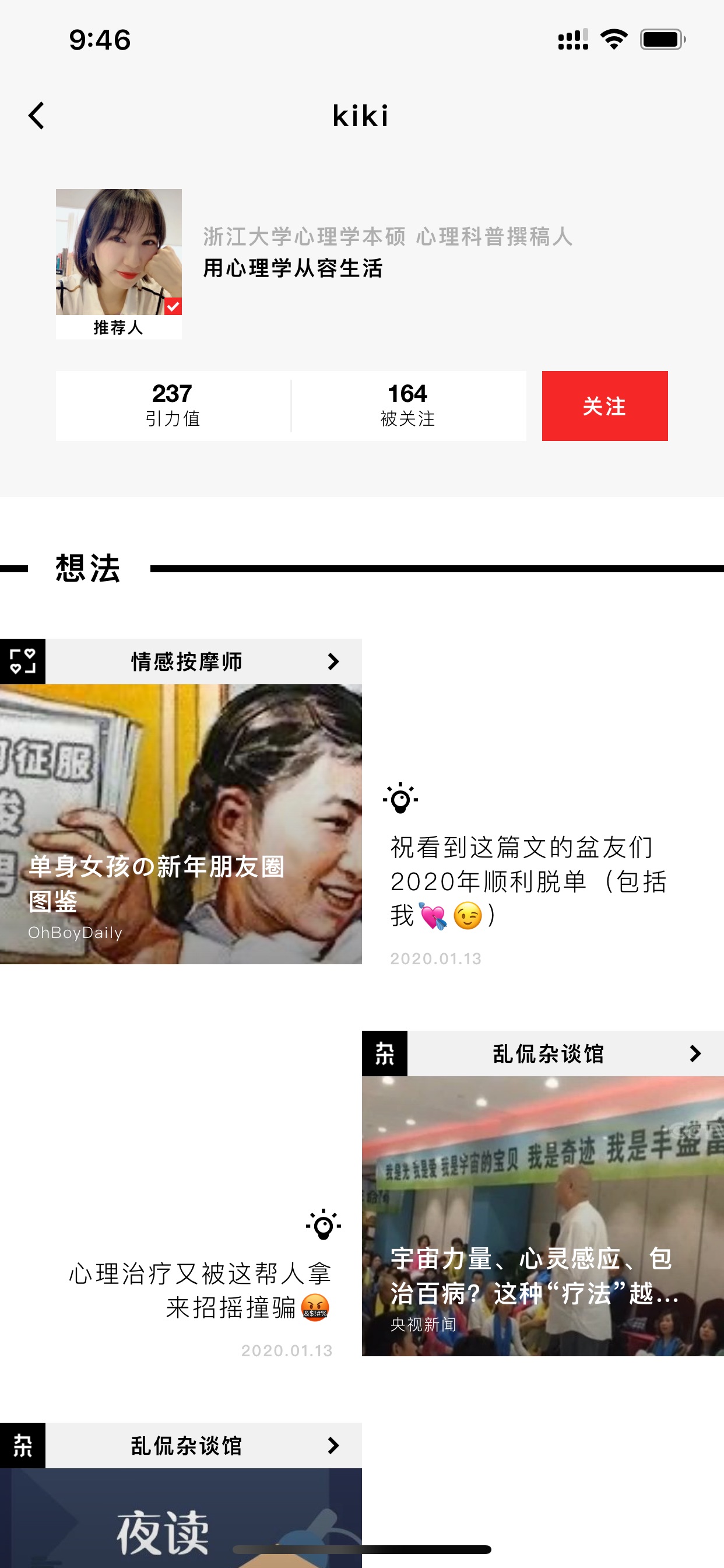Open thought 祝看到这篇文的盆友们2020年顺利脱单
Viewport: 724px width, 1568px height.
(x=528, y=881)
